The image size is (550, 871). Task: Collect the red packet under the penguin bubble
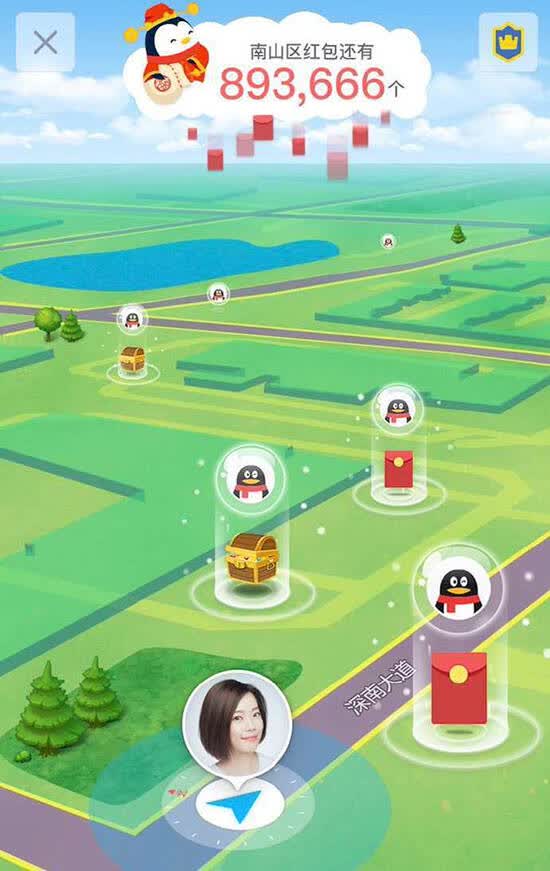click(x=398, y=469)
